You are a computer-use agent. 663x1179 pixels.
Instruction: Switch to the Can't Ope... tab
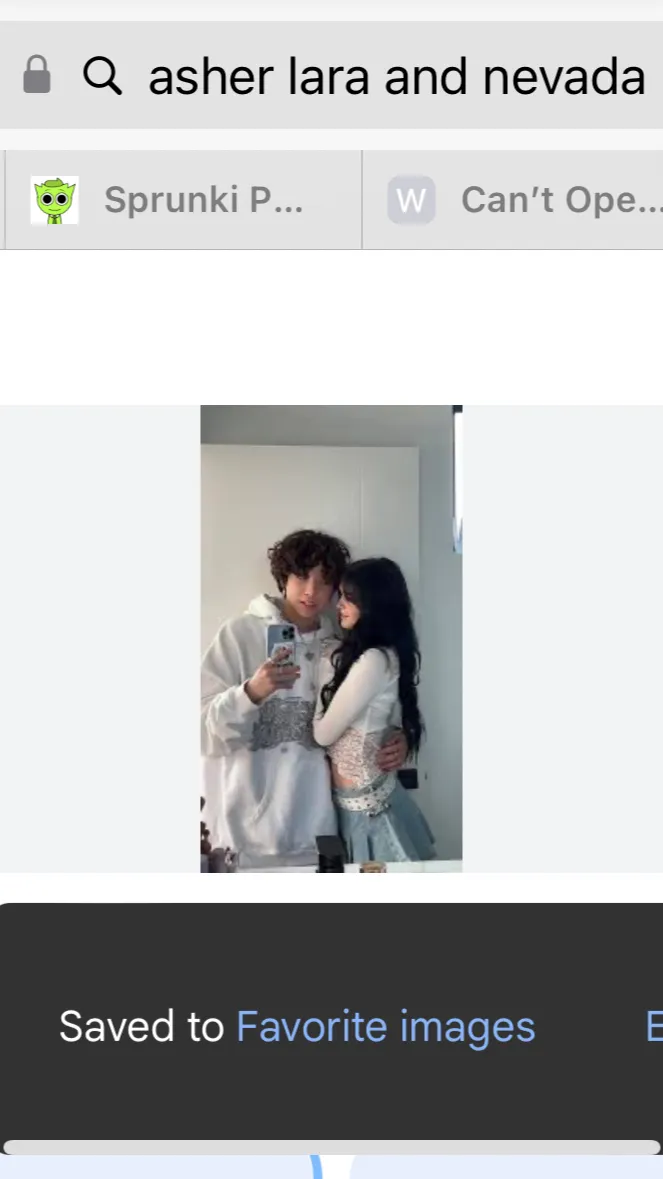tap(520, 200)
